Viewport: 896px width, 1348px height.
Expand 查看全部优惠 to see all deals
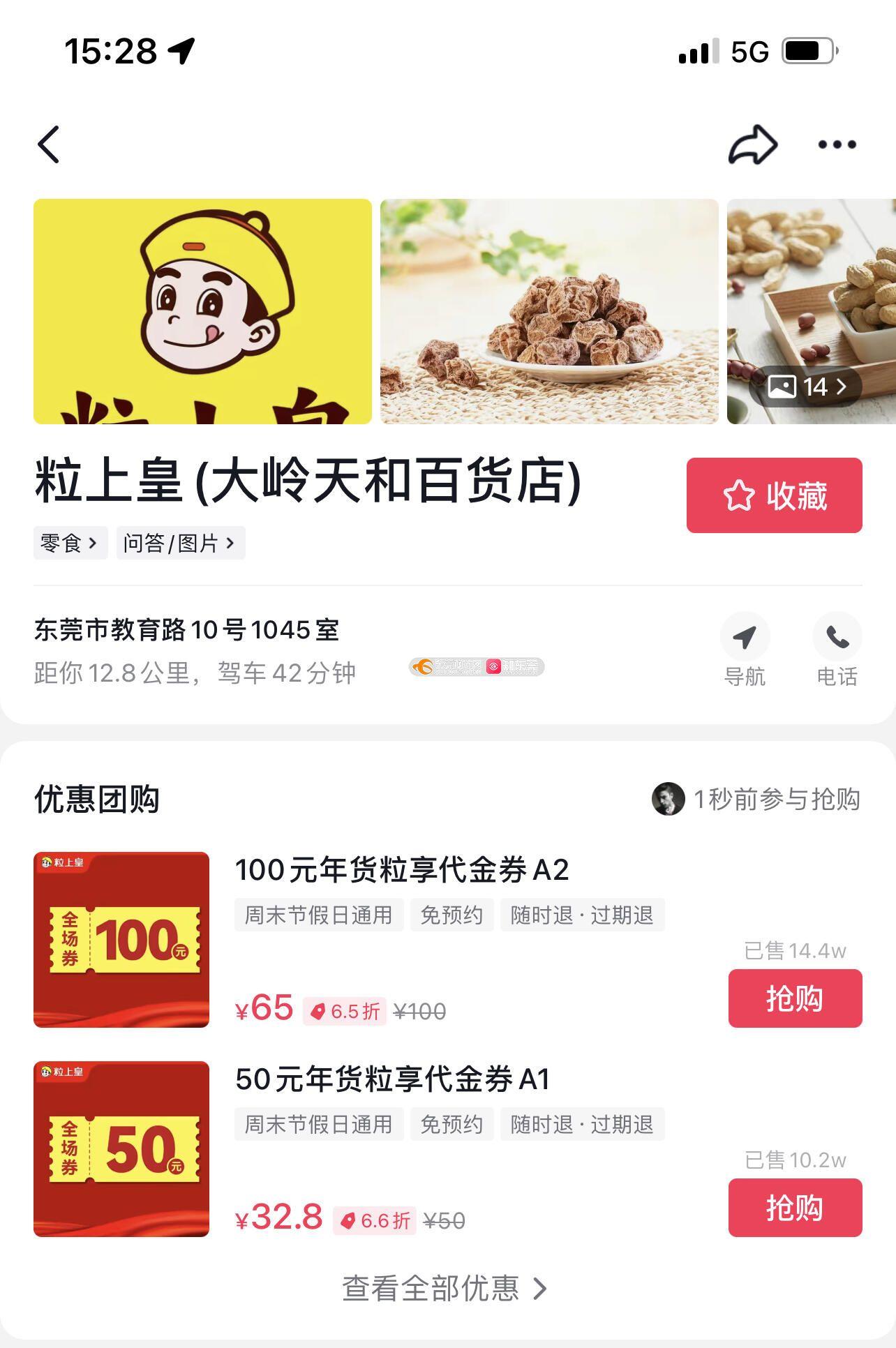[x=444, y=1289]
